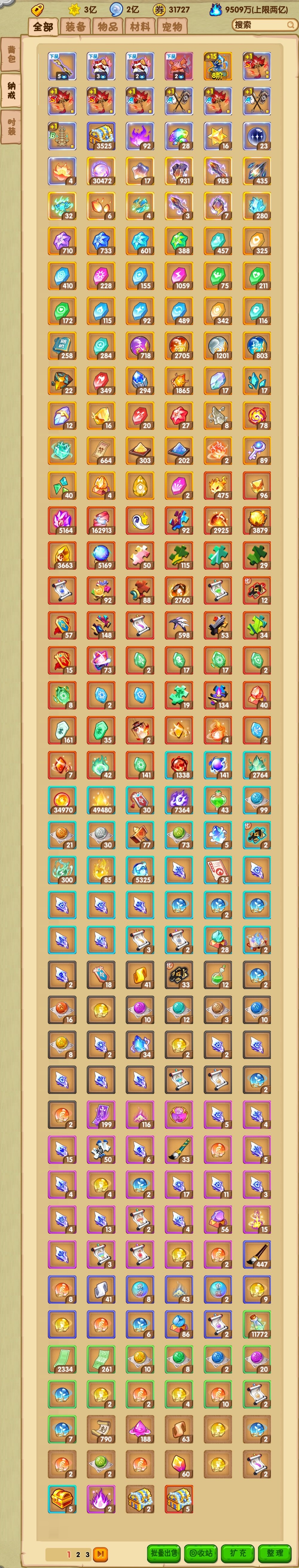299x1568 pixels.
Task: Open the 物品 tab
Action: [x=108, y=27]
